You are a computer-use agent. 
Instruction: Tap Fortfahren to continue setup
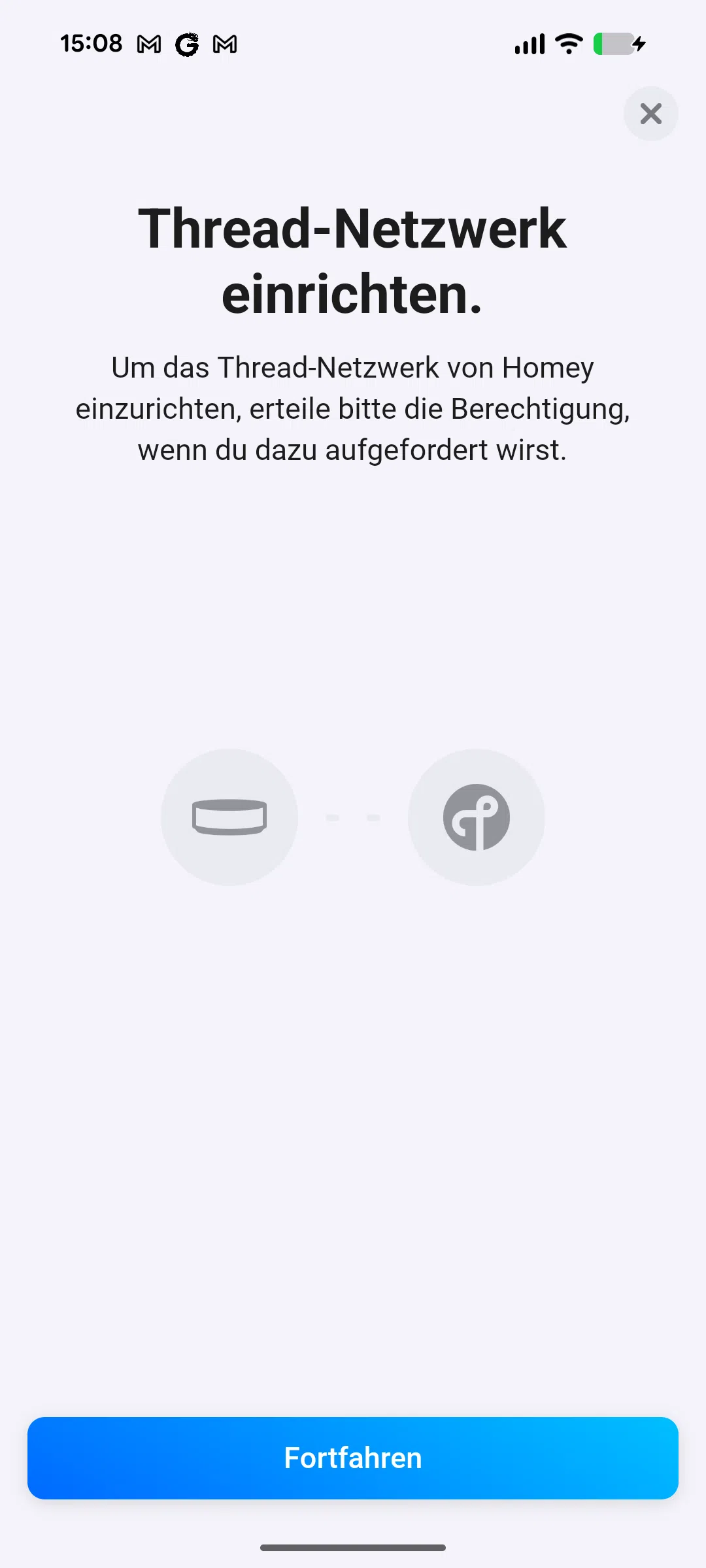coord(353,1458)
